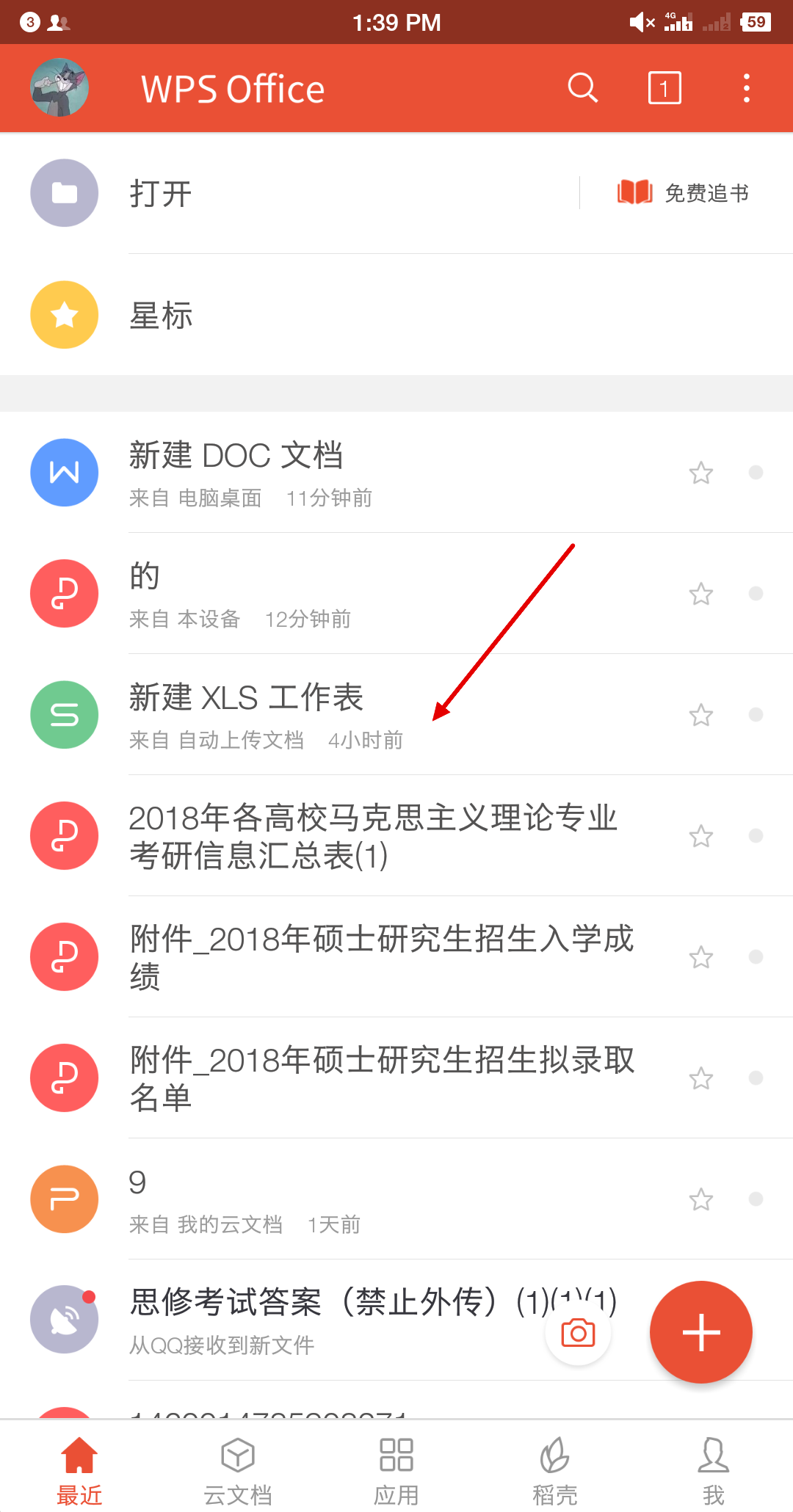Image resolution: width=793 pixels, height=1512 pixels.
Task: Open the 打开 file browser row
Action: coord(294,194)
